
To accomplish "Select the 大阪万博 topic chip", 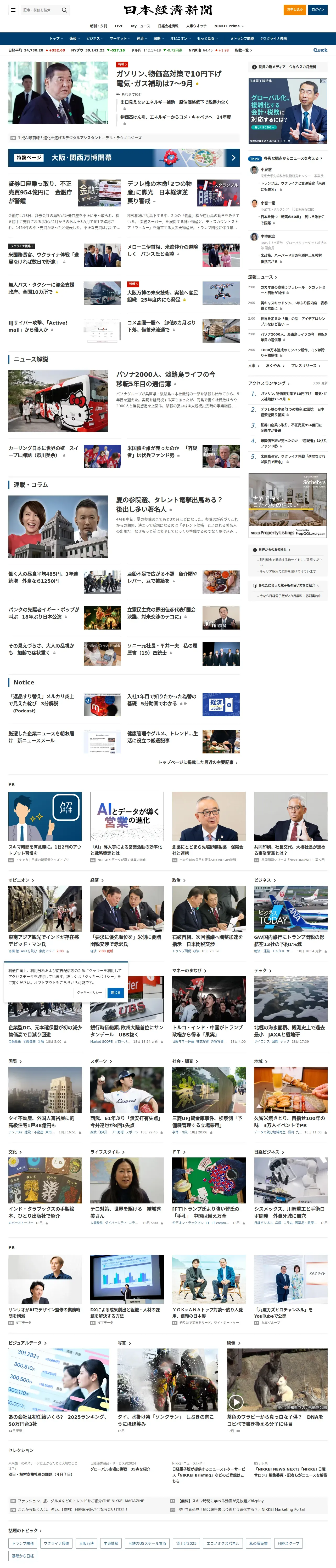I will pos(87,1544).
